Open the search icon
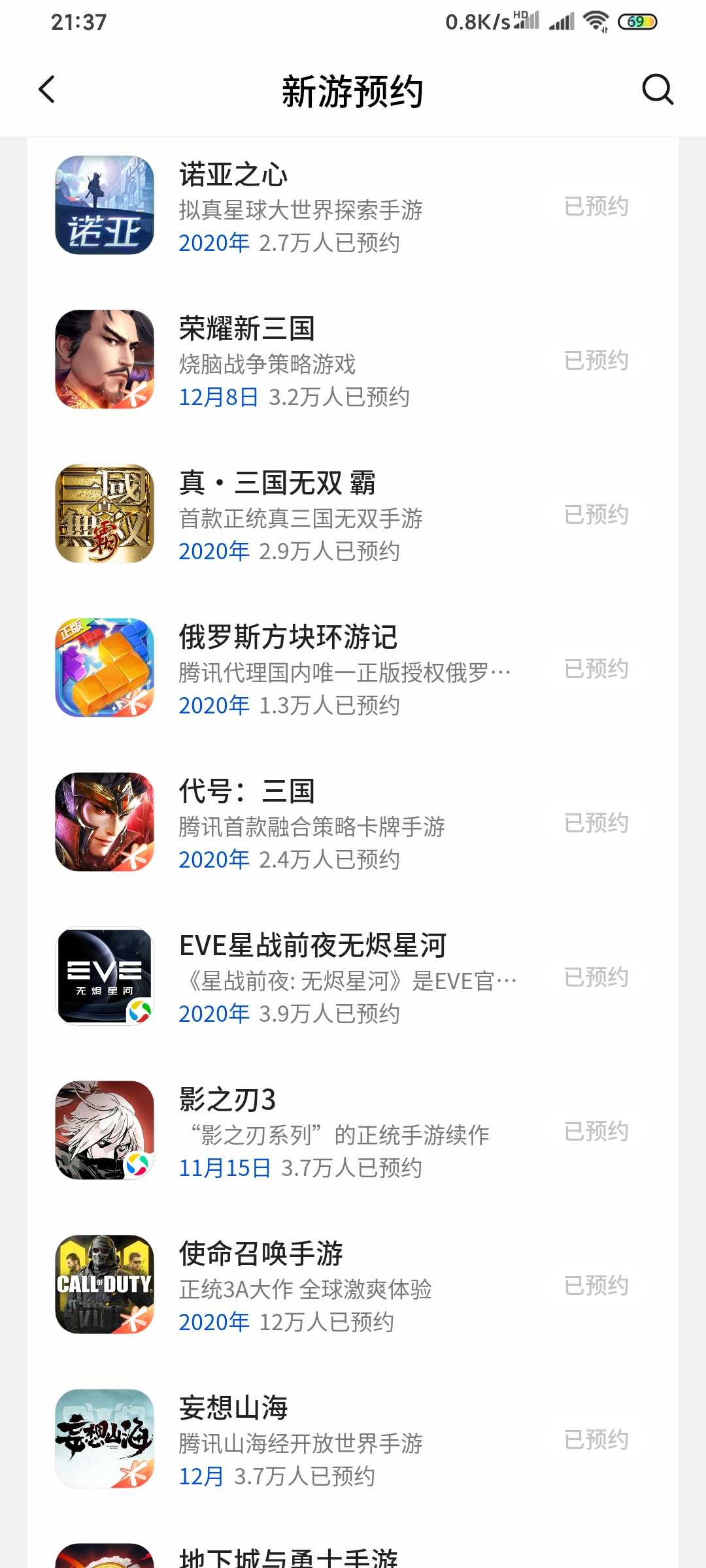Screen dimensions: 706x1568 pos(657,90)
